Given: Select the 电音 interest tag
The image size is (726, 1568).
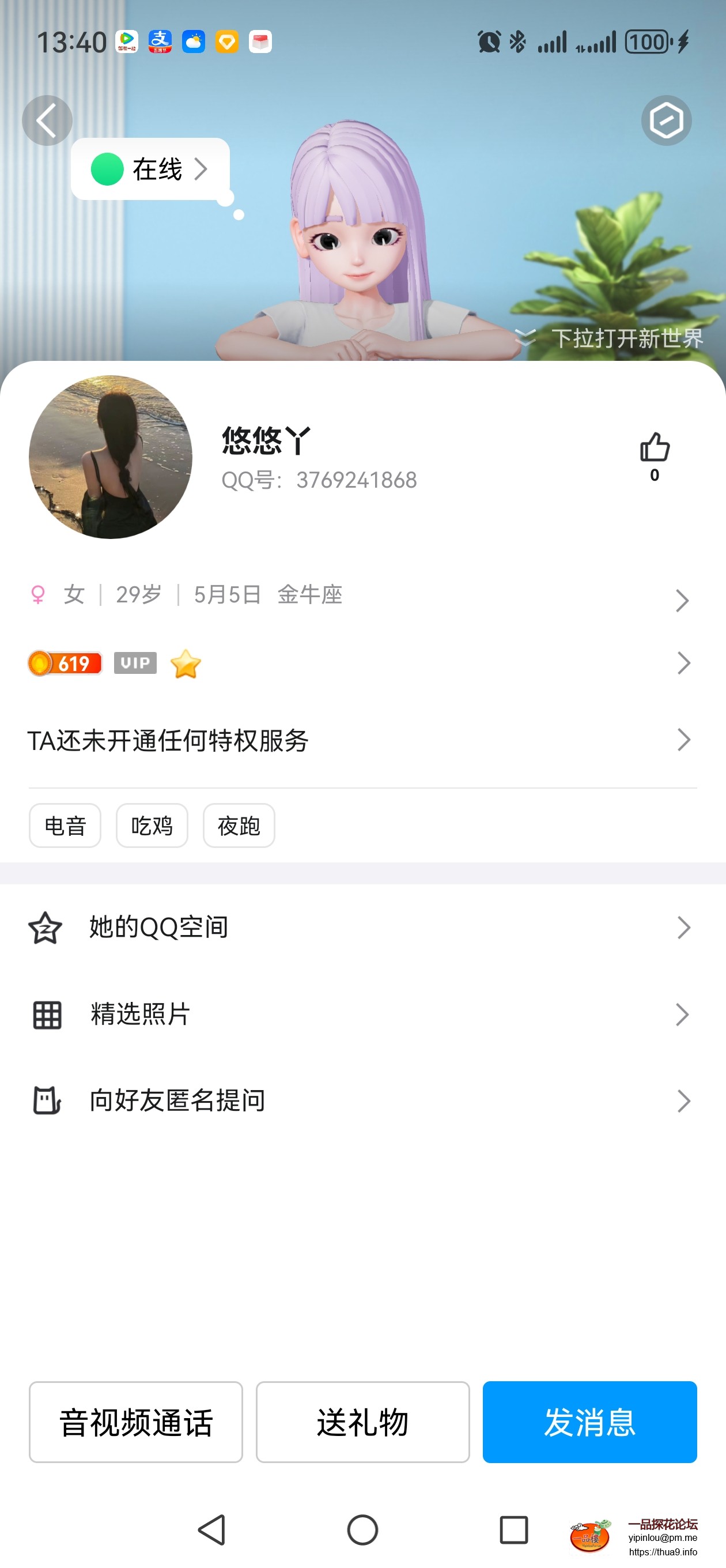Looking at the screenshot, I should [x=65, y=826].
